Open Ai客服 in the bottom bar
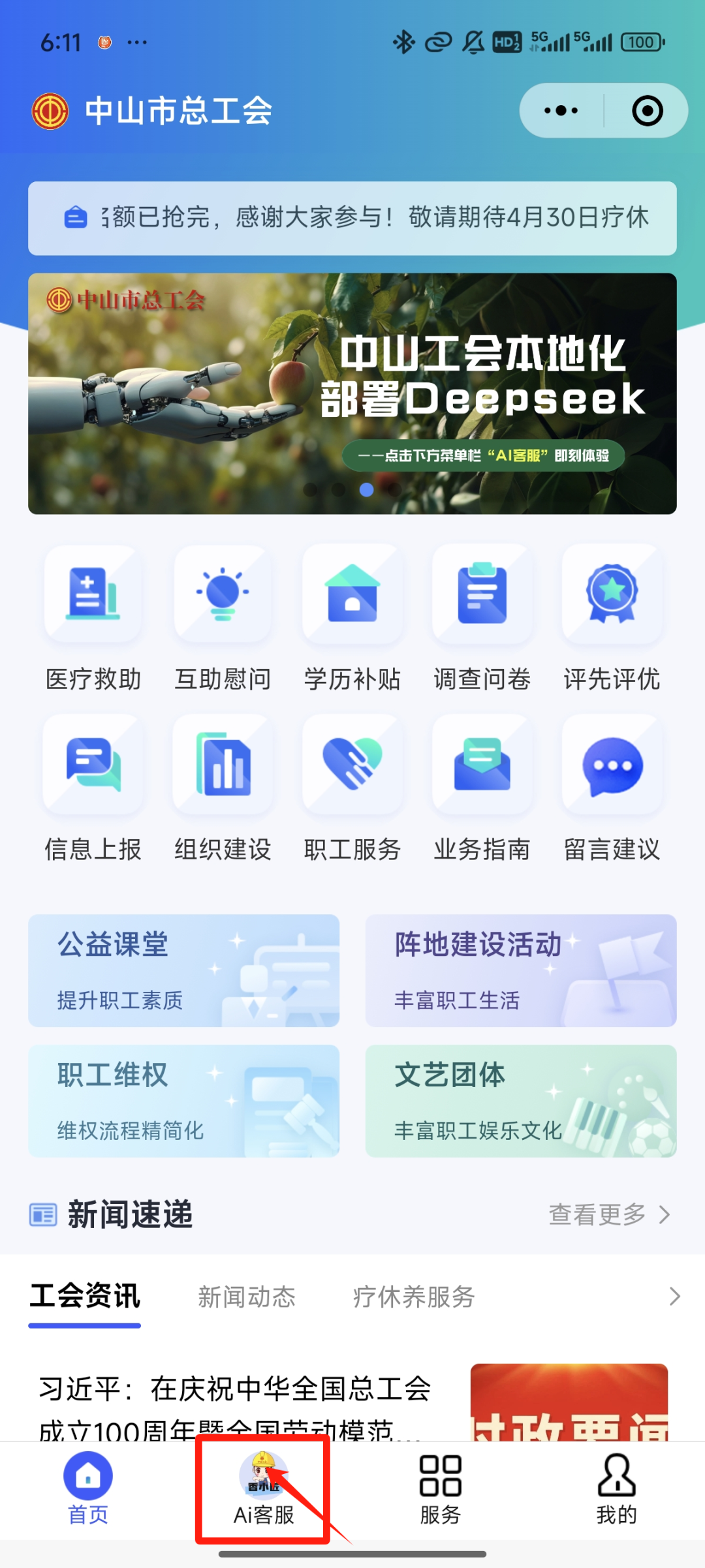This screenshot has height=1568, width=705. [264, 1490]
